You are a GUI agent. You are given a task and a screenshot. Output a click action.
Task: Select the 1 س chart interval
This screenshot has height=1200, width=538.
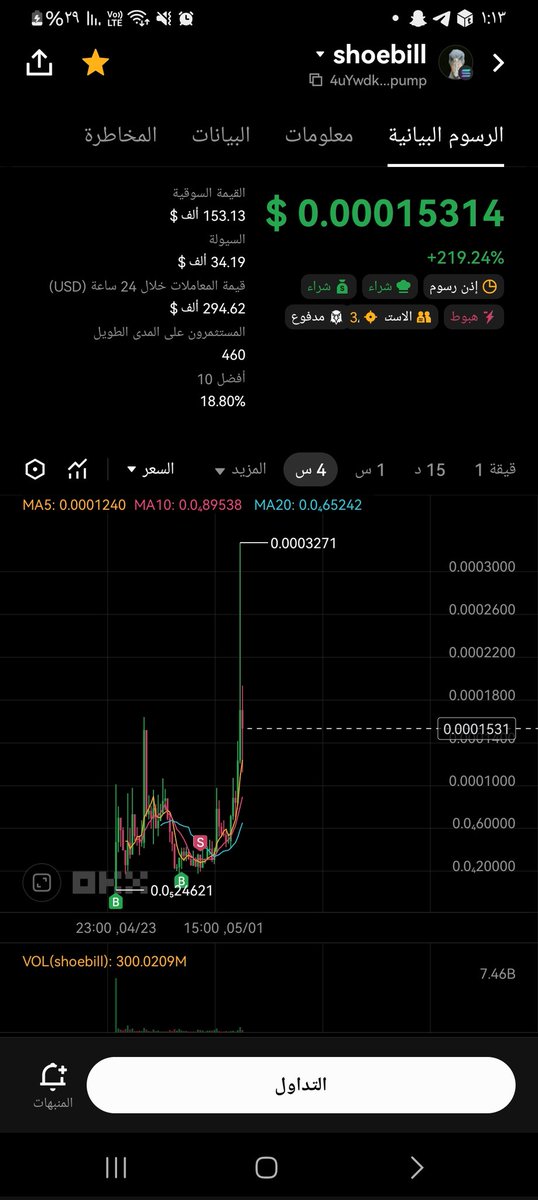[372, 469]
